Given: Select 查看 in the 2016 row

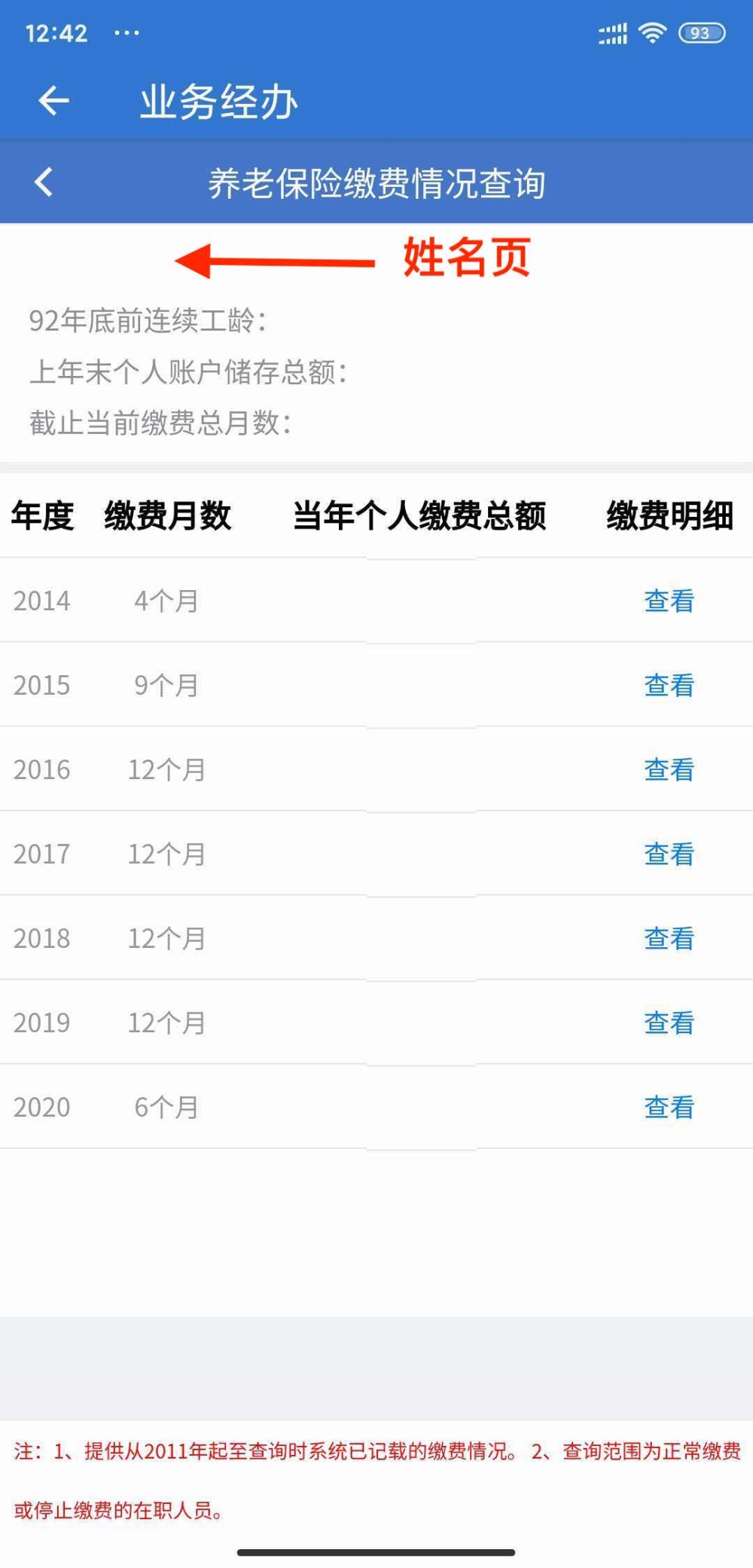Looking at the screenshot, I should [669, 769].
